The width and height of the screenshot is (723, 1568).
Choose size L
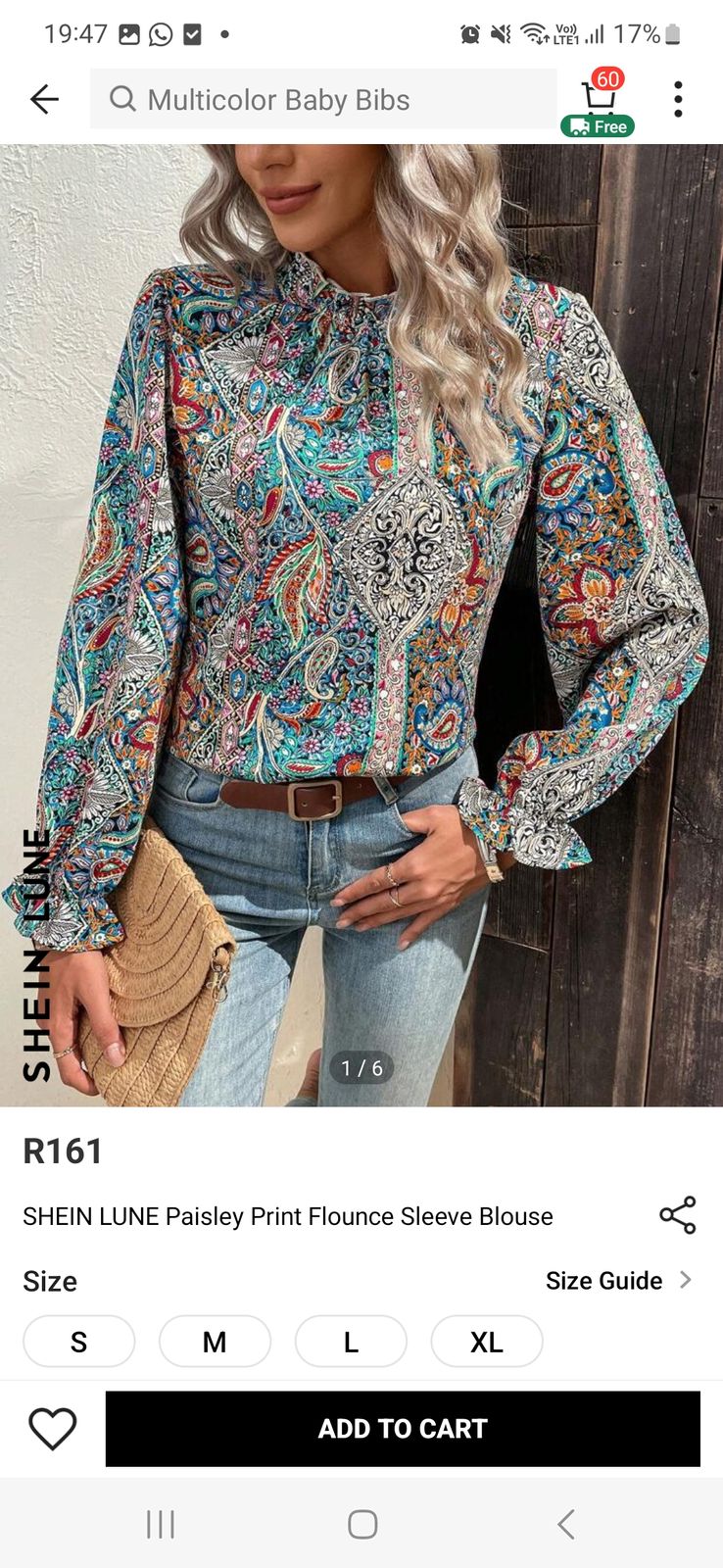[x=351, y=1341]
